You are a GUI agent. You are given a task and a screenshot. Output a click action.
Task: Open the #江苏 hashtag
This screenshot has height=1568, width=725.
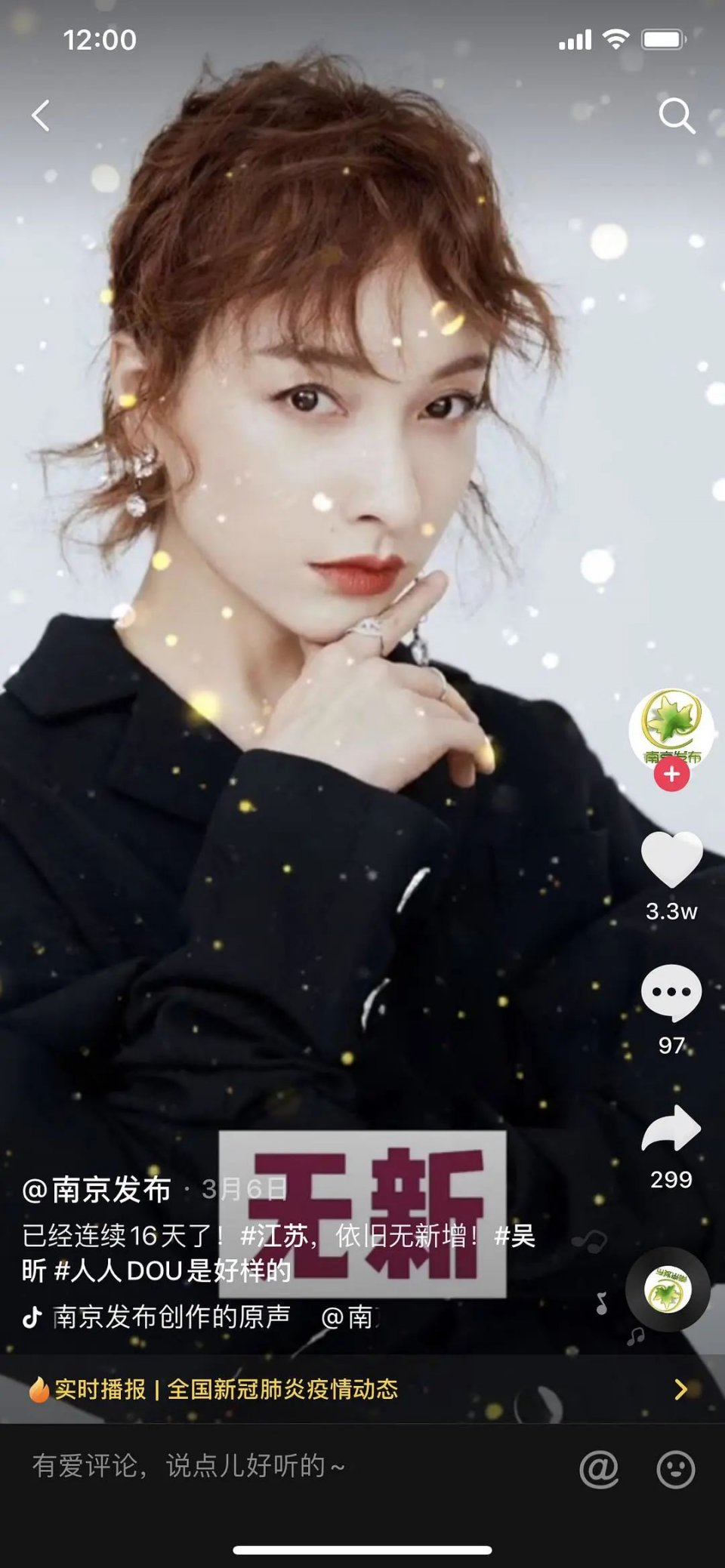point(273,1236)
